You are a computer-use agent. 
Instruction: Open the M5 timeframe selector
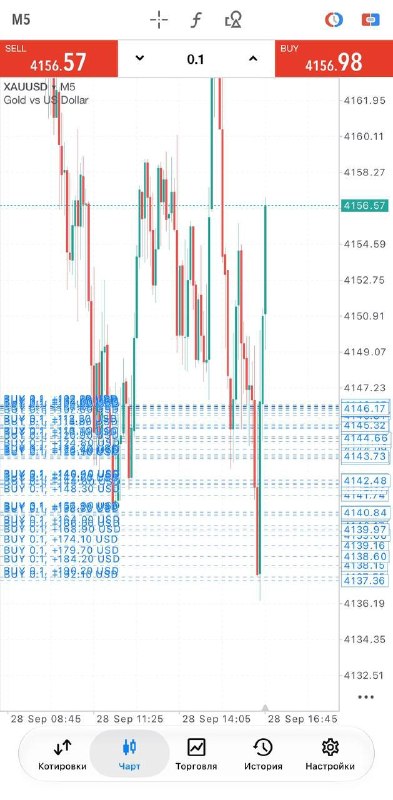pos(21,20)
